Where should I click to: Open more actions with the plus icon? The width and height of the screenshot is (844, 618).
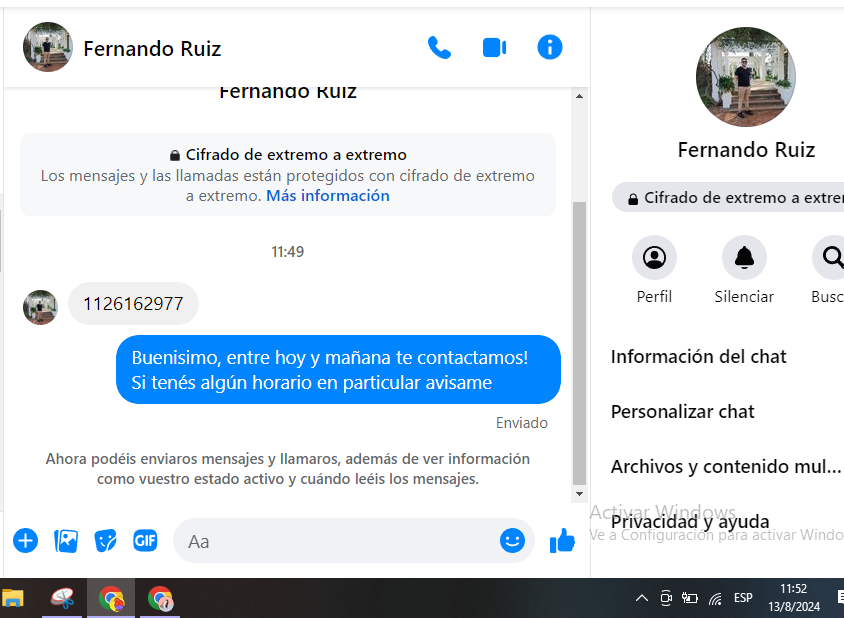click(25, 541)
